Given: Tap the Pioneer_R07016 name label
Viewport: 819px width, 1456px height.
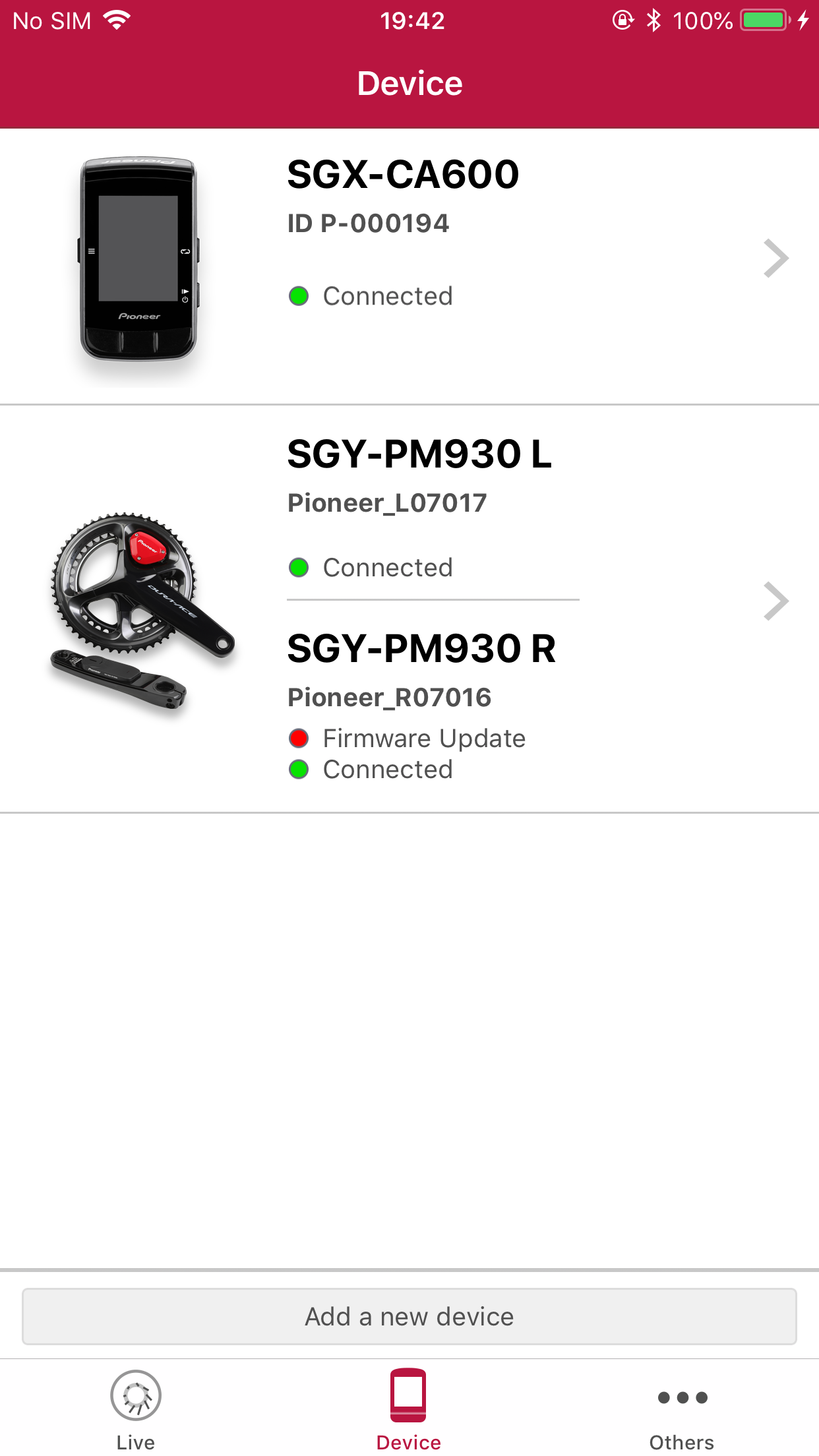Looking at the screenshot, I should [x=389, y=696].
